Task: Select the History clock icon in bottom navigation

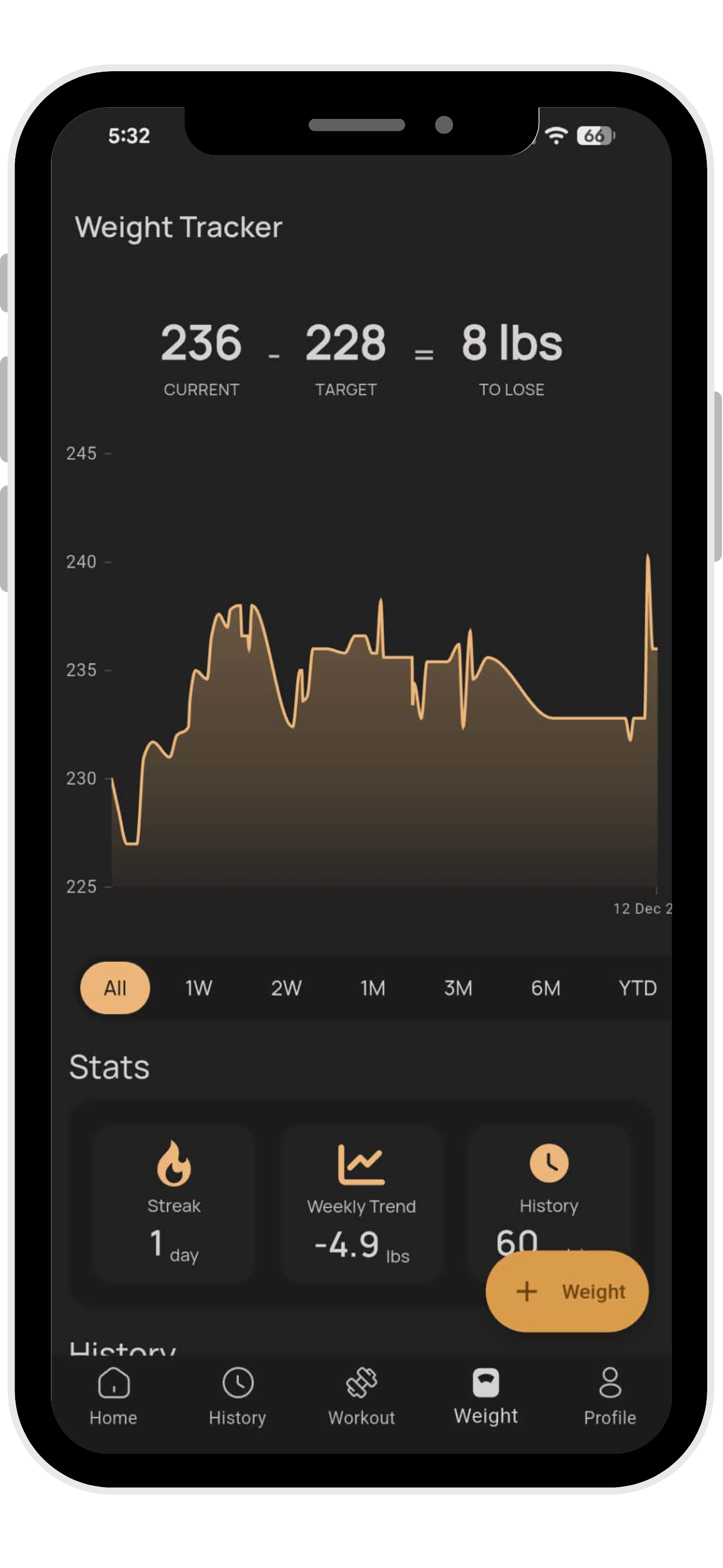Action: pos(238,1383)
